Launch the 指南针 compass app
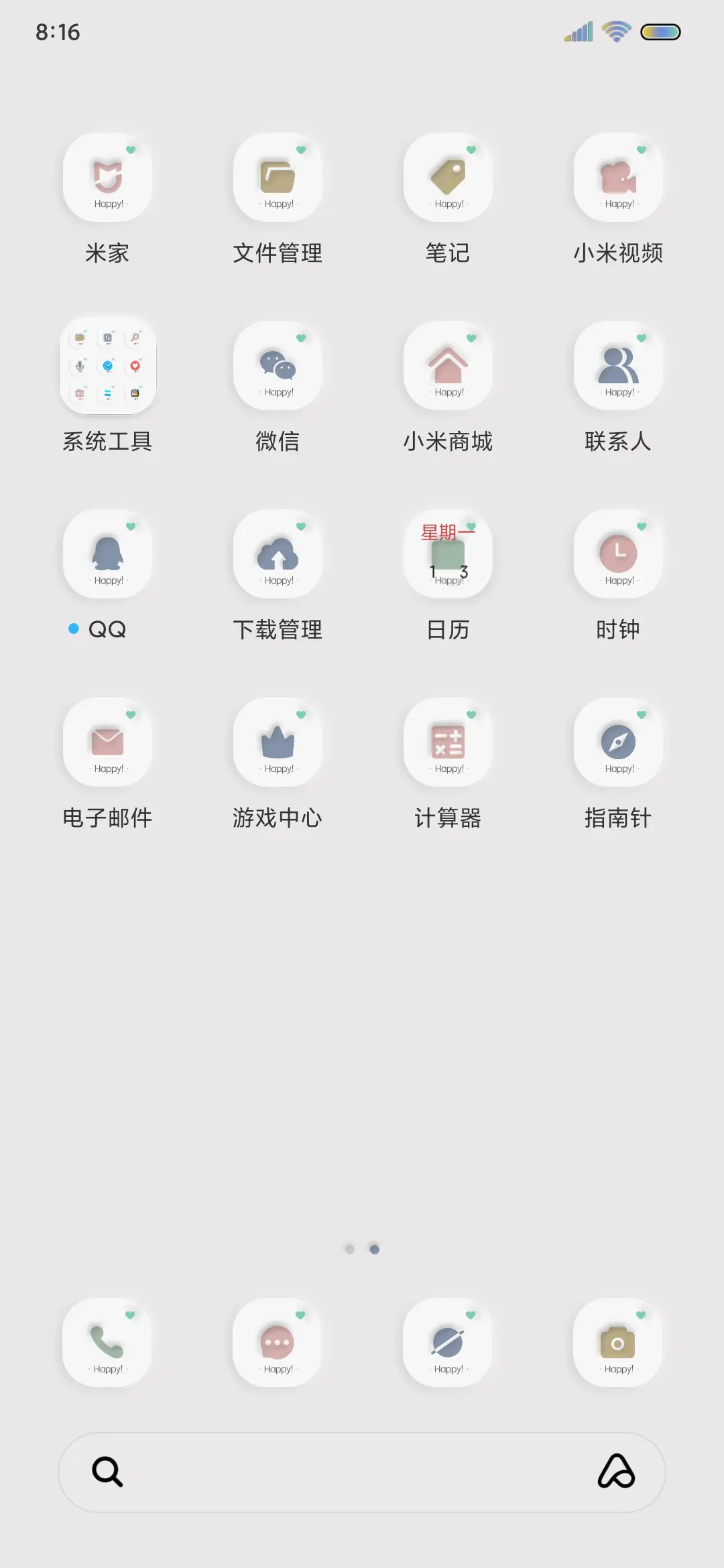 [x=617, y=742]
